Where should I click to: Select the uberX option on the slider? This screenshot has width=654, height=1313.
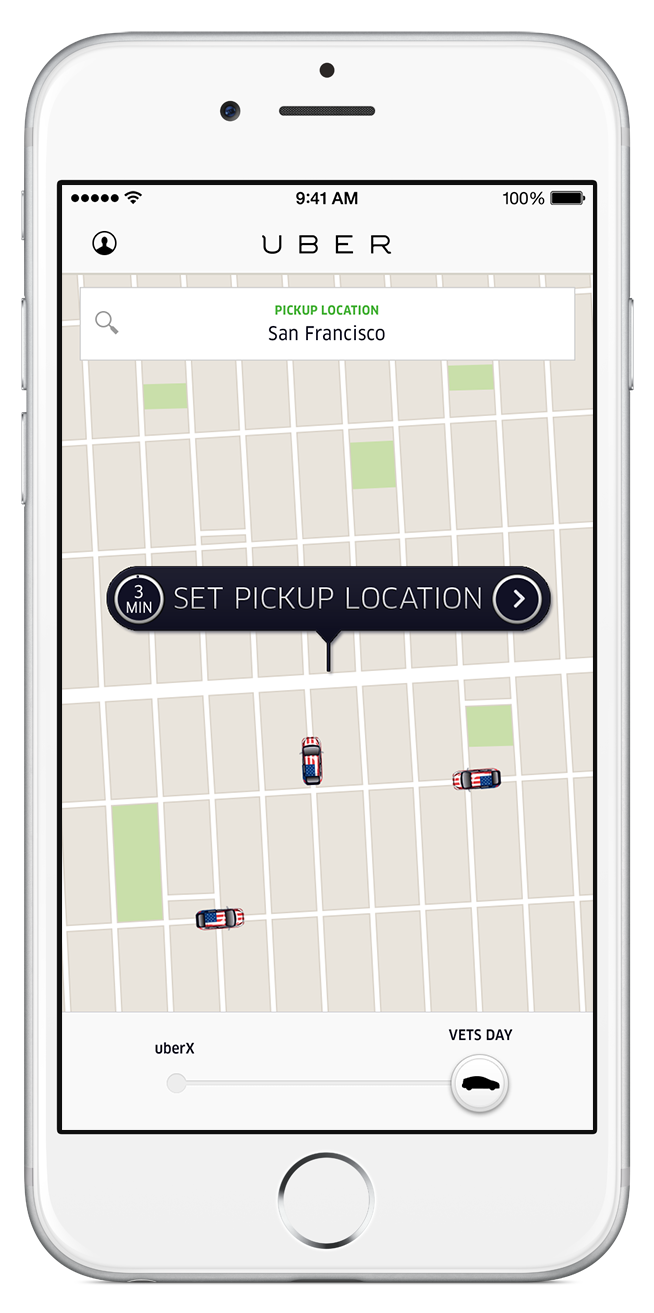pyautogui.click(x=177, y=1082)
